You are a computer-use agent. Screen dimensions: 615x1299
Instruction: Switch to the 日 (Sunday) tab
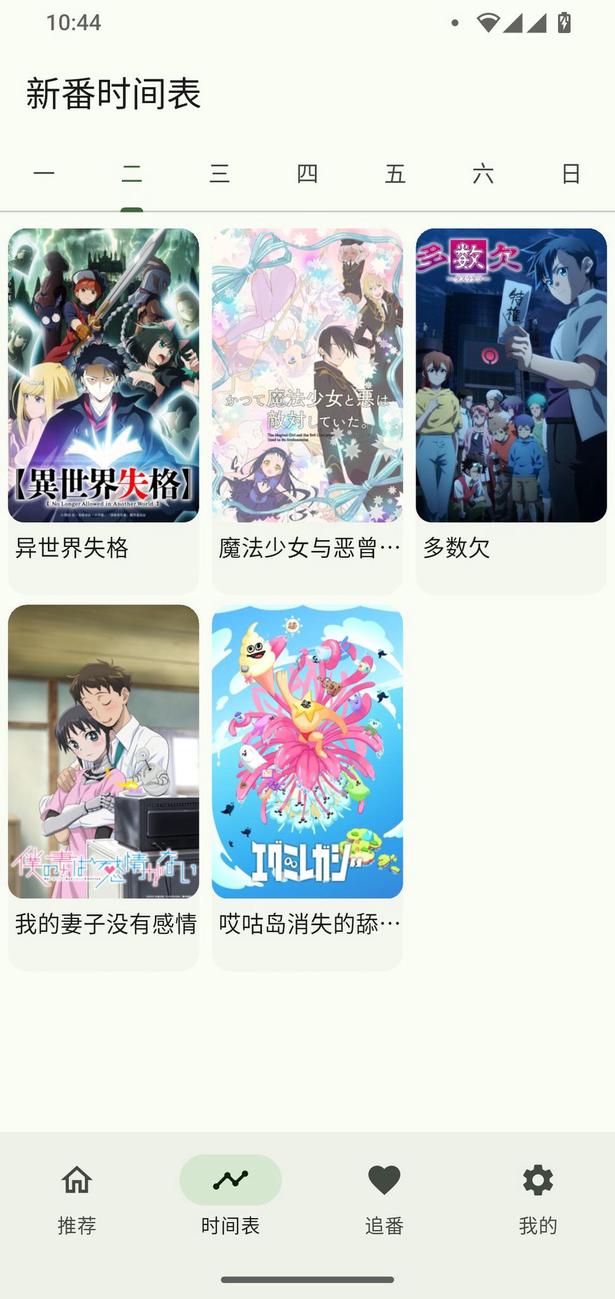570,175
